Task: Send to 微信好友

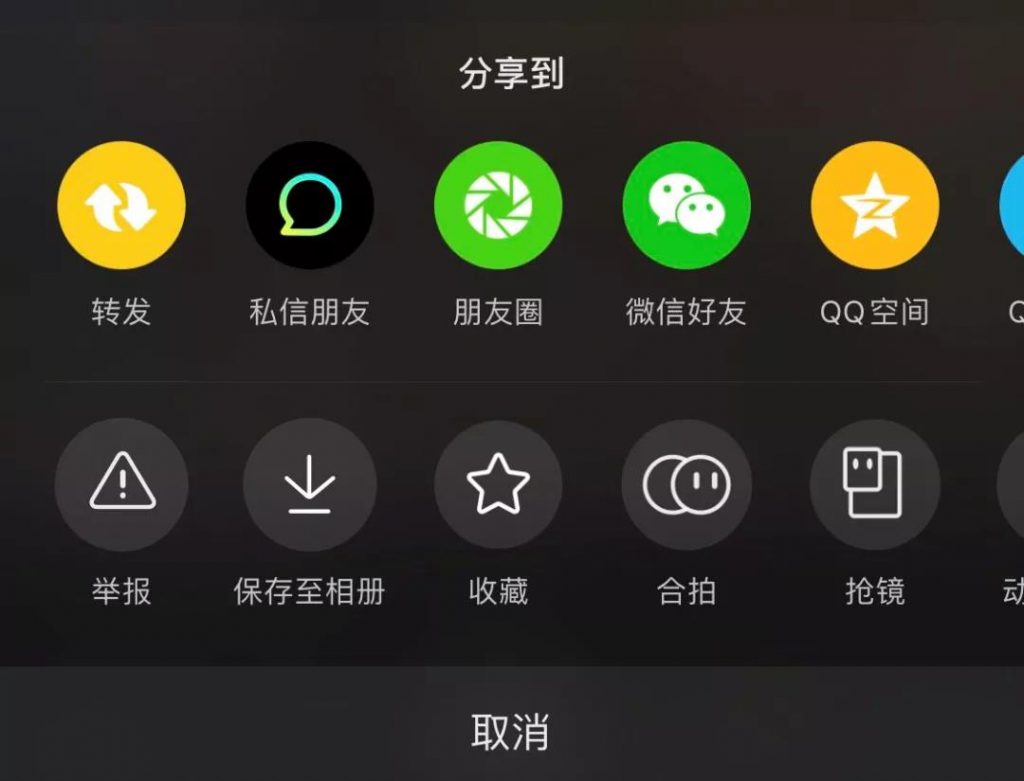Action: [686, 206]
